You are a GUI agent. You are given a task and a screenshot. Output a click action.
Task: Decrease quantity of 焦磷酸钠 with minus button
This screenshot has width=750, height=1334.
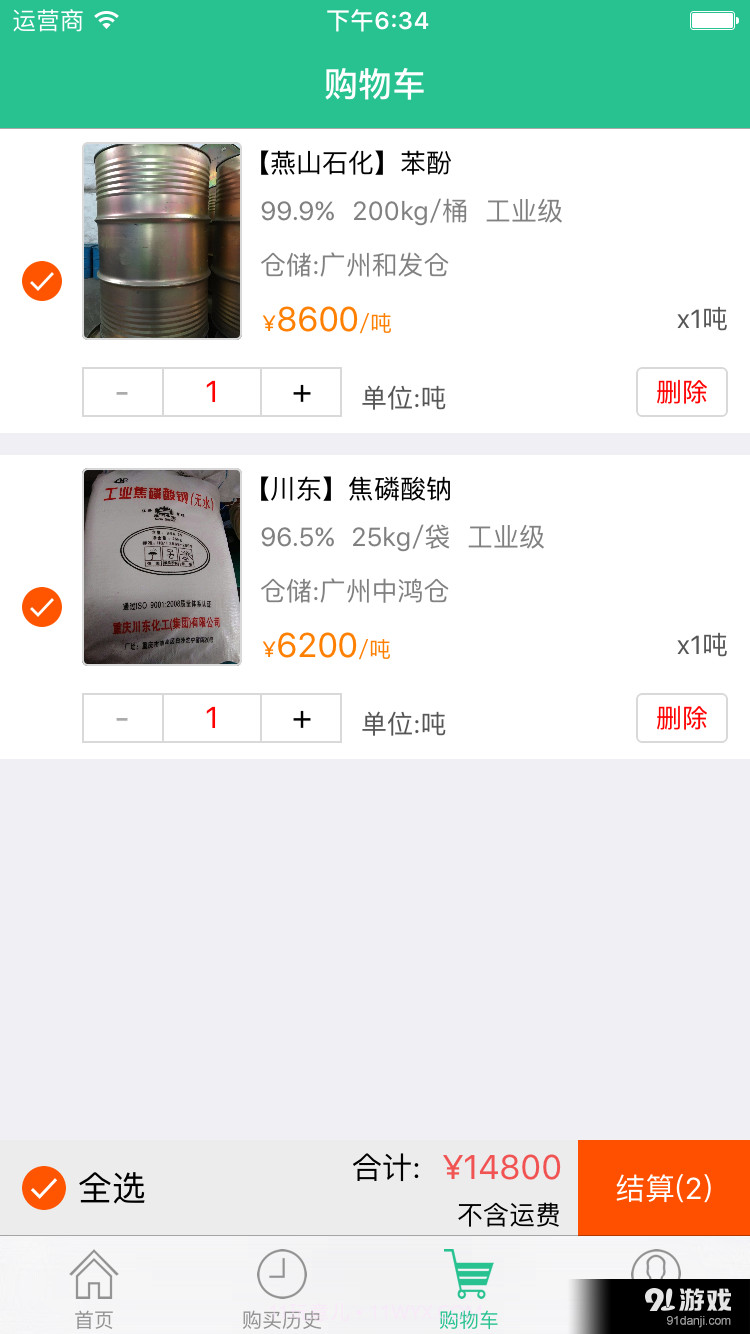pos(122,718)
